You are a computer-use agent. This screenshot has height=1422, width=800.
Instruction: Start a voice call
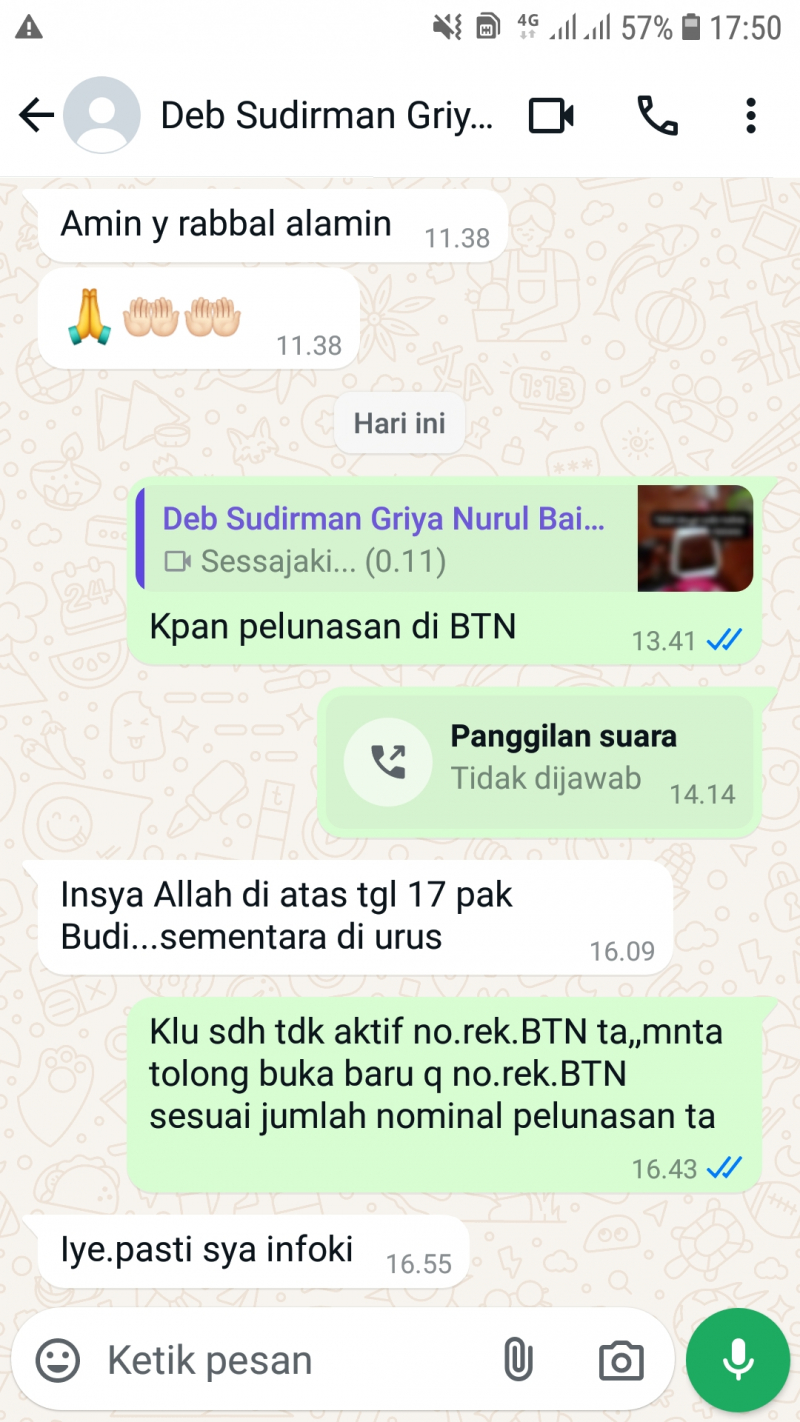(657, 116)
